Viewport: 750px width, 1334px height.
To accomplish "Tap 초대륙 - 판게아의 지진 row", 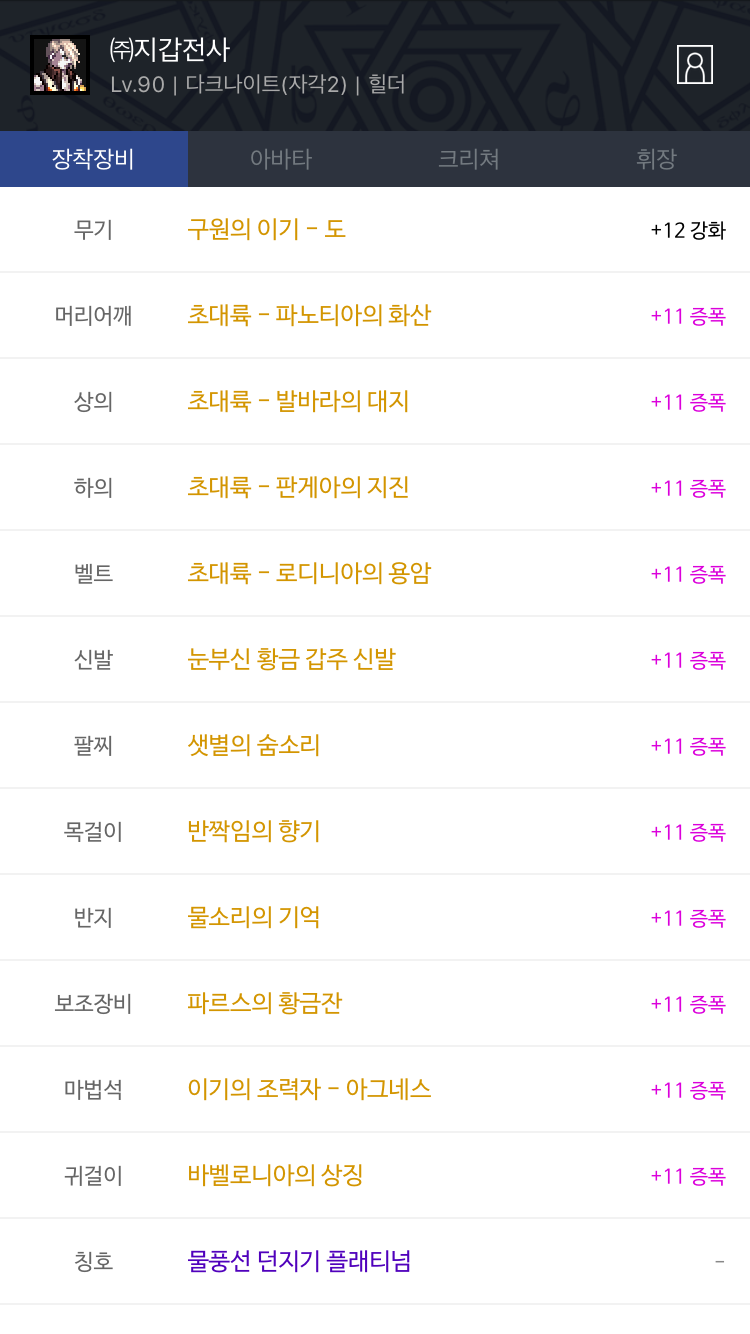I will coord(375,487).
